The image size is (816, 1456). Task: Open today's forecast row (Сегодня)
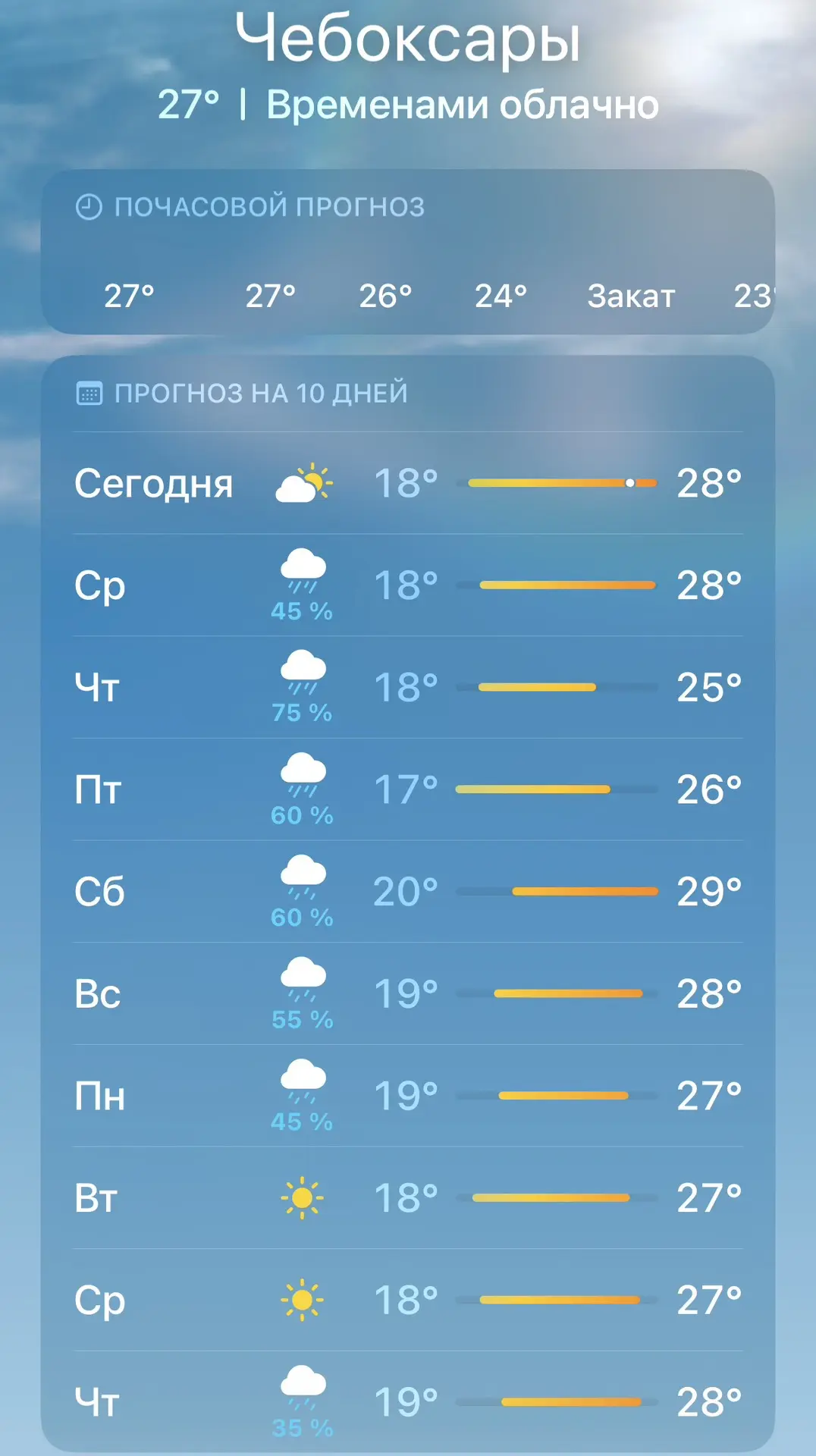click(408, 483)
